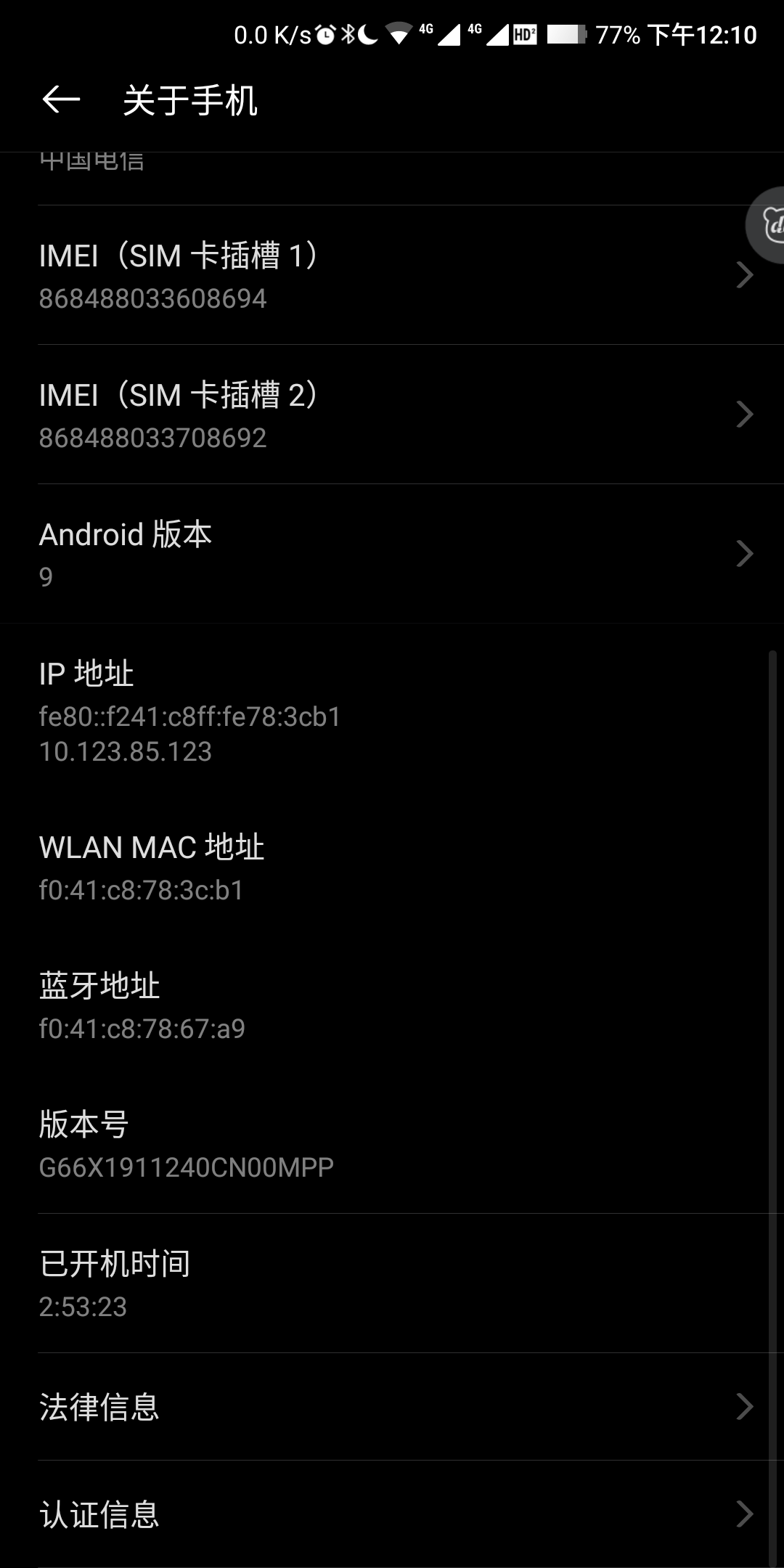784x1568 pixels.
Task: Tap the floating bear assistant icon
Action: point(767,224)
